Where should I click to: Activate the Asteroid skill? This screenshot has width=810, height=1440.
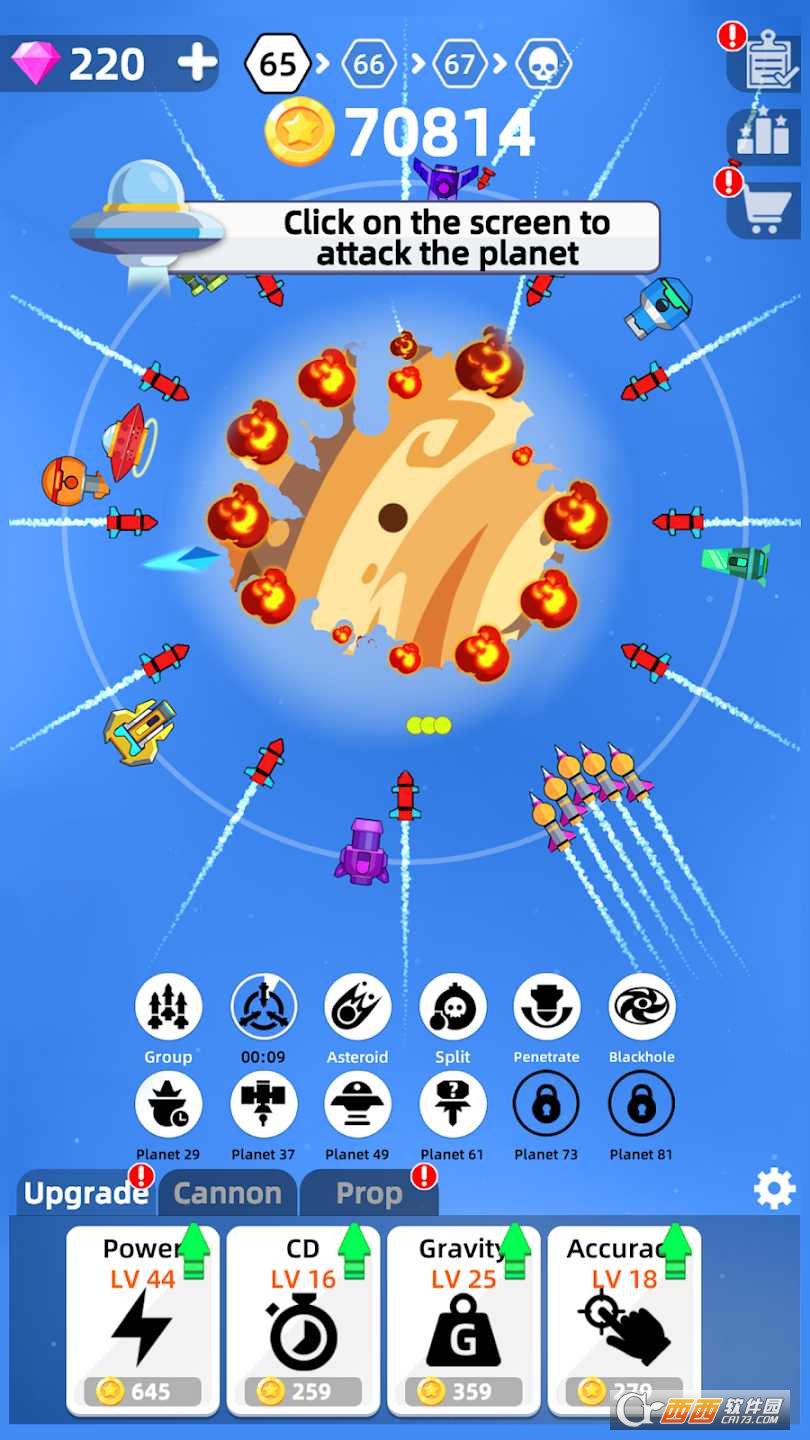358,1007
